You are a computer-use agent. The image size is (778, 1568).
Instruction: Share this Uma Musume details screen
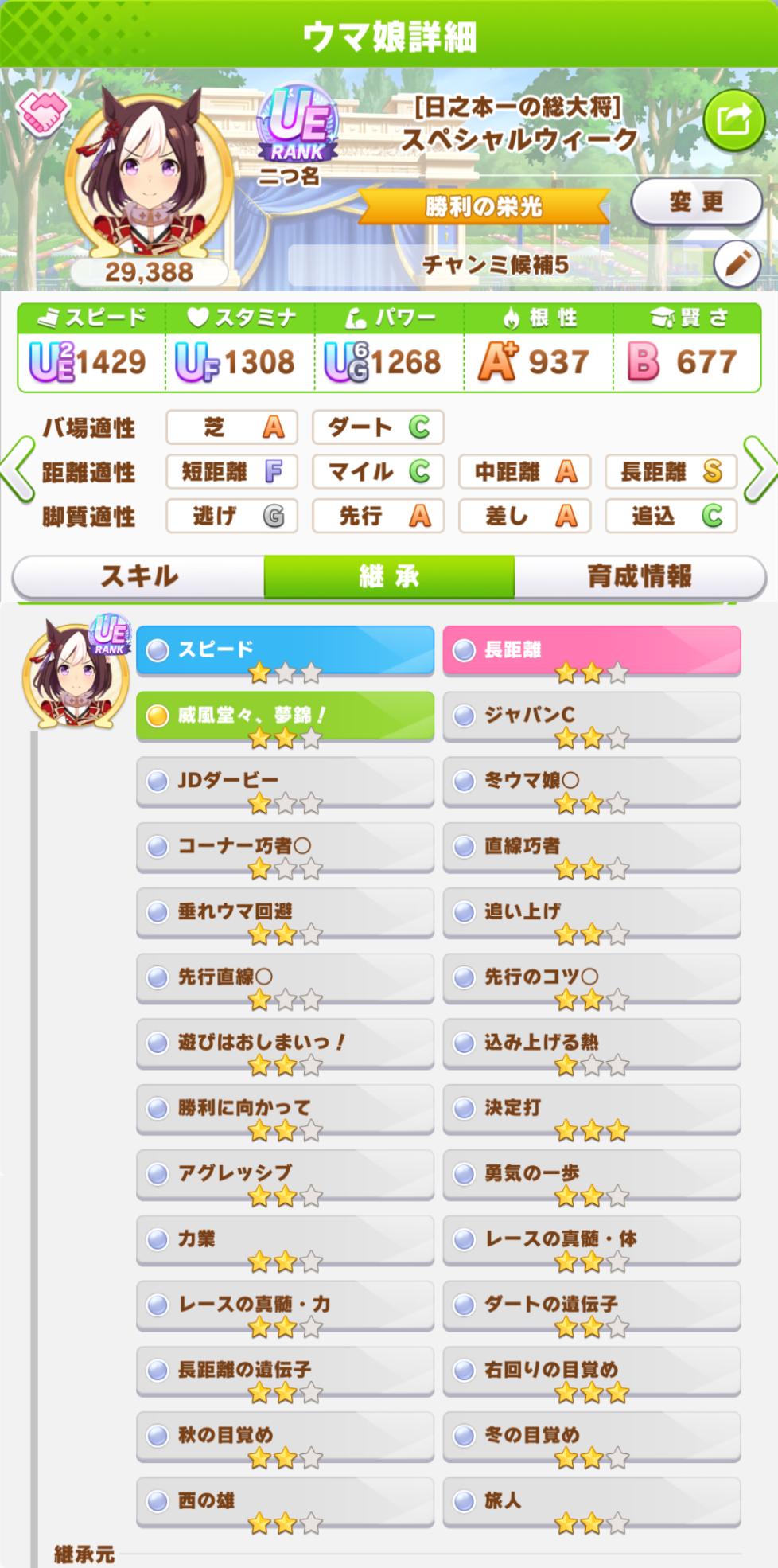[x=732, y=120]
